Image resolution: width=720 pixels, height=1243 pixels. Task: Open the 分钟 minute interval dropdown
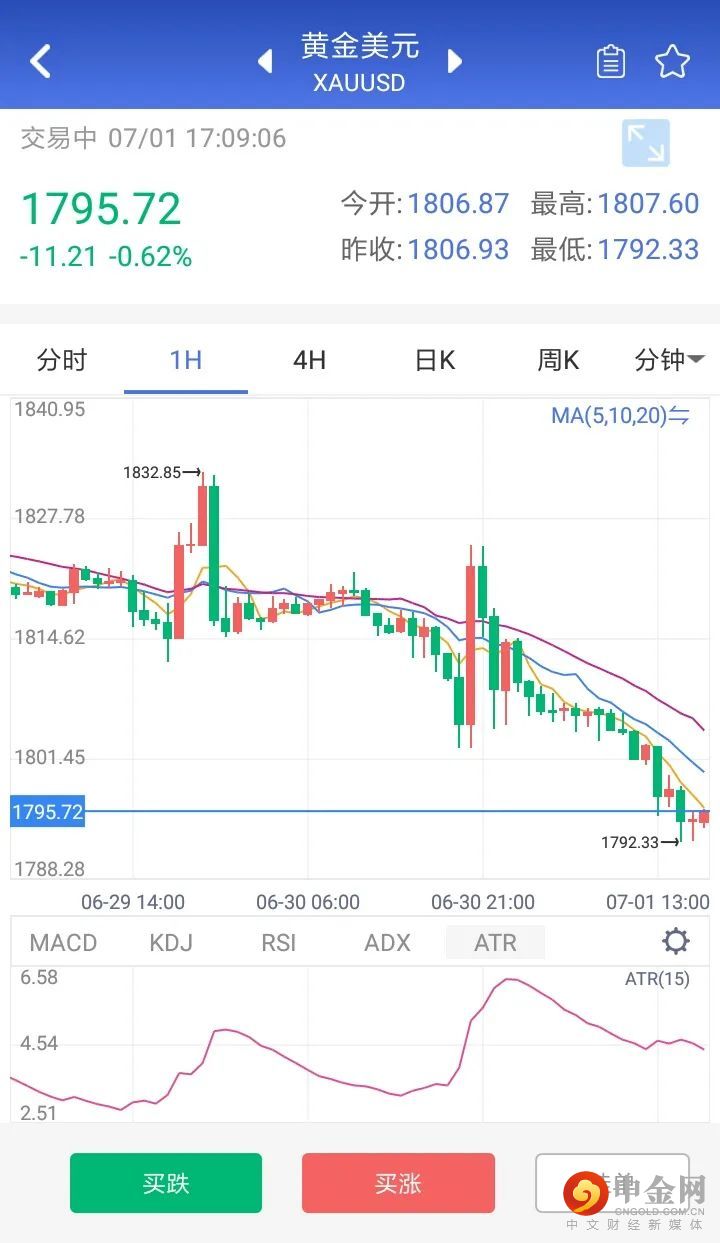tap(669, 360)
